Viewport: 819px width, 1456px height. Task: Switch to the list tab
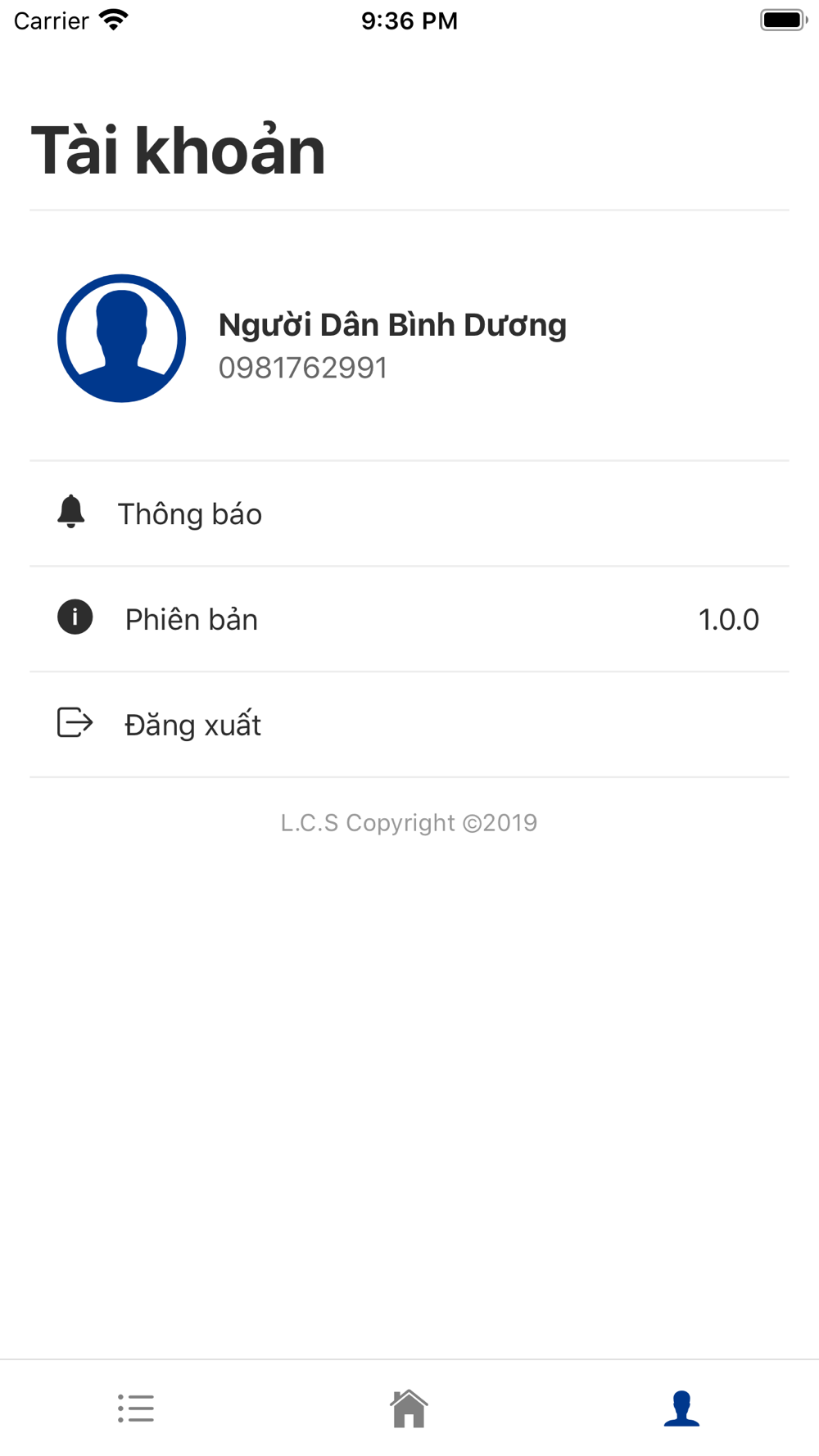click(136, 1409)
